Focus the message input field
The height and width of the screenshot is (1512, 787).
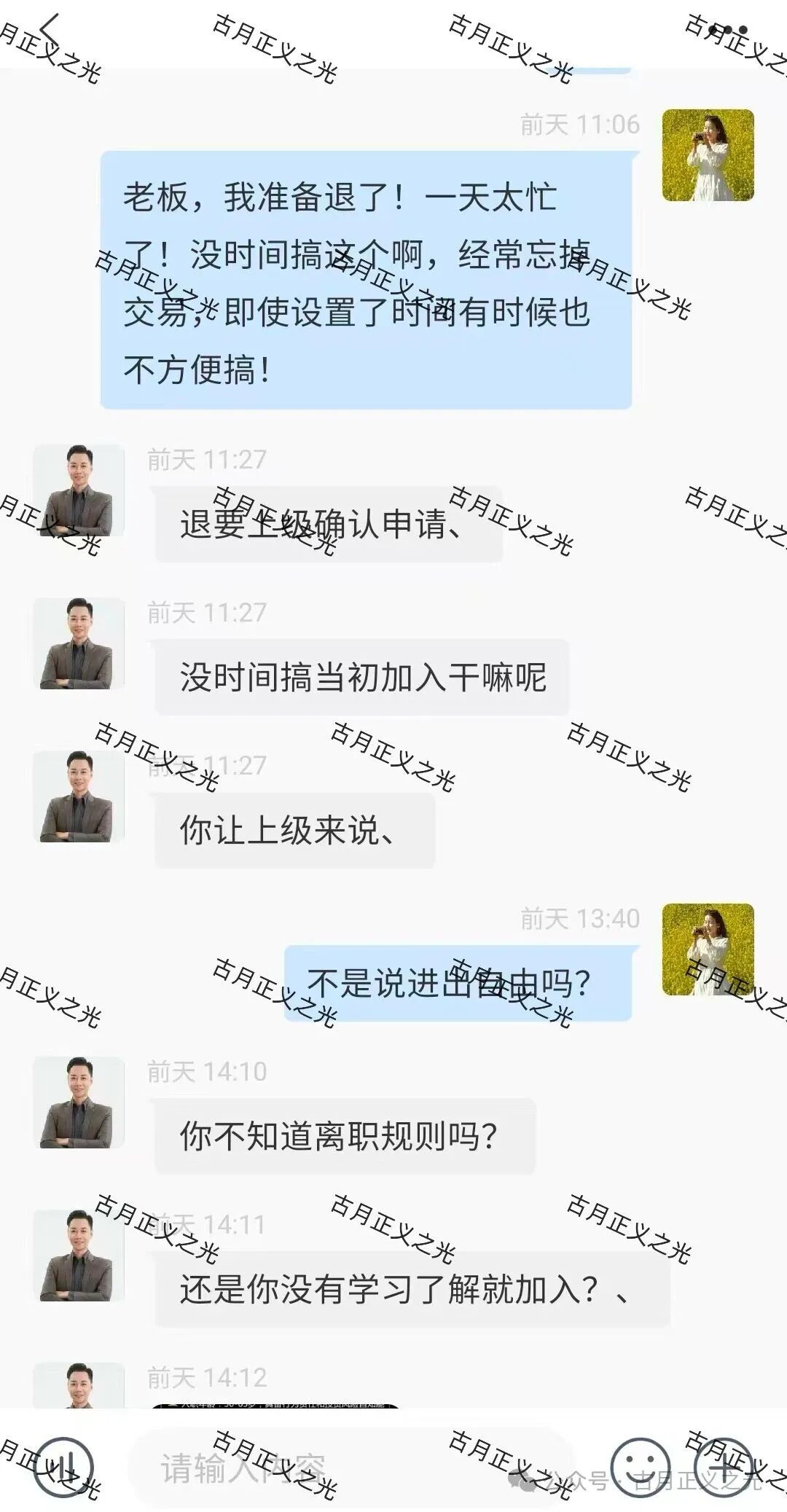pos(350,1468)
